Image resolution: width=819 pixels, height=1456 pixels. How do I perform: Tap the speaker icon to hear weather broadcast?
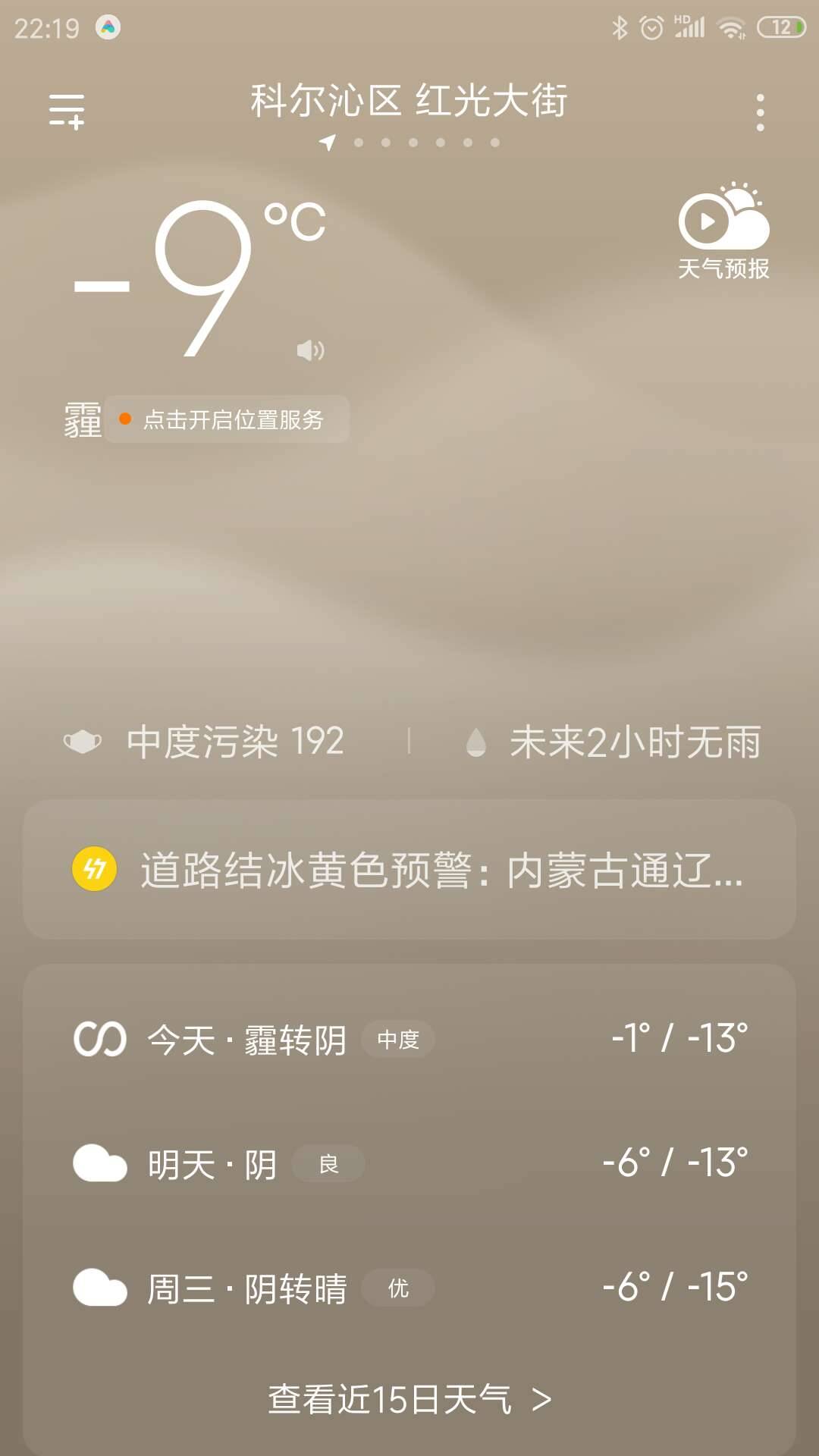311,350
